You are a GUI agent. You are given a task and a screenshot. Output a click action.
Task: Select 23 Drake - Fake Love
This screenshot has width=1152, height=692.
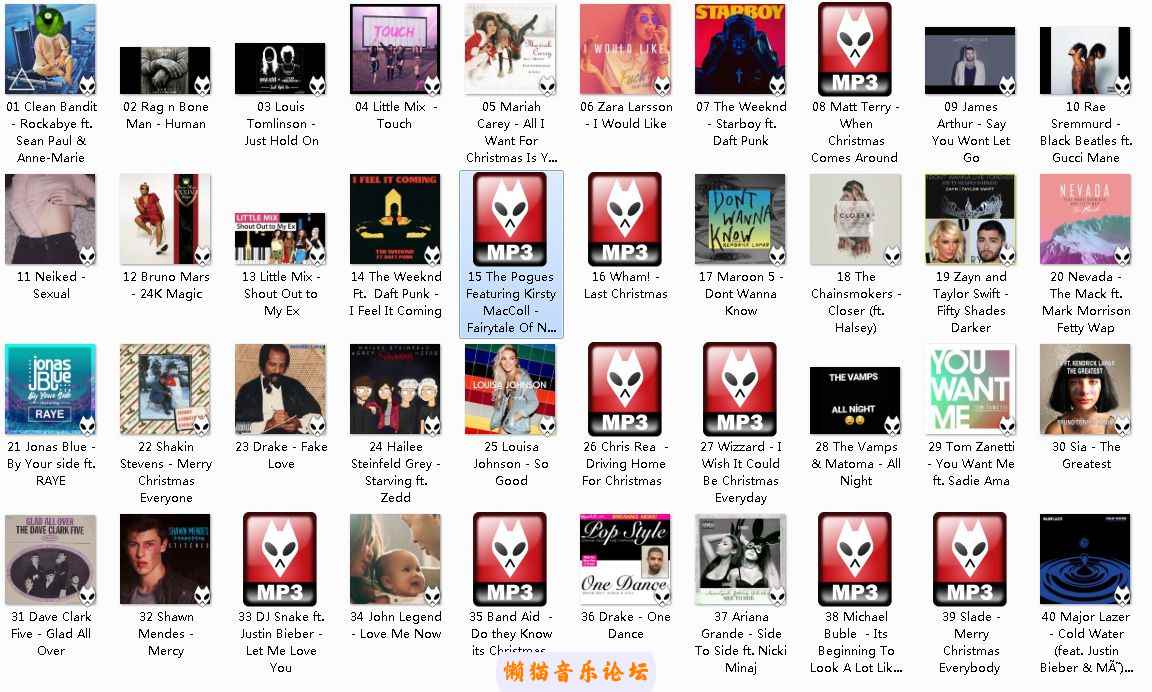280,389
